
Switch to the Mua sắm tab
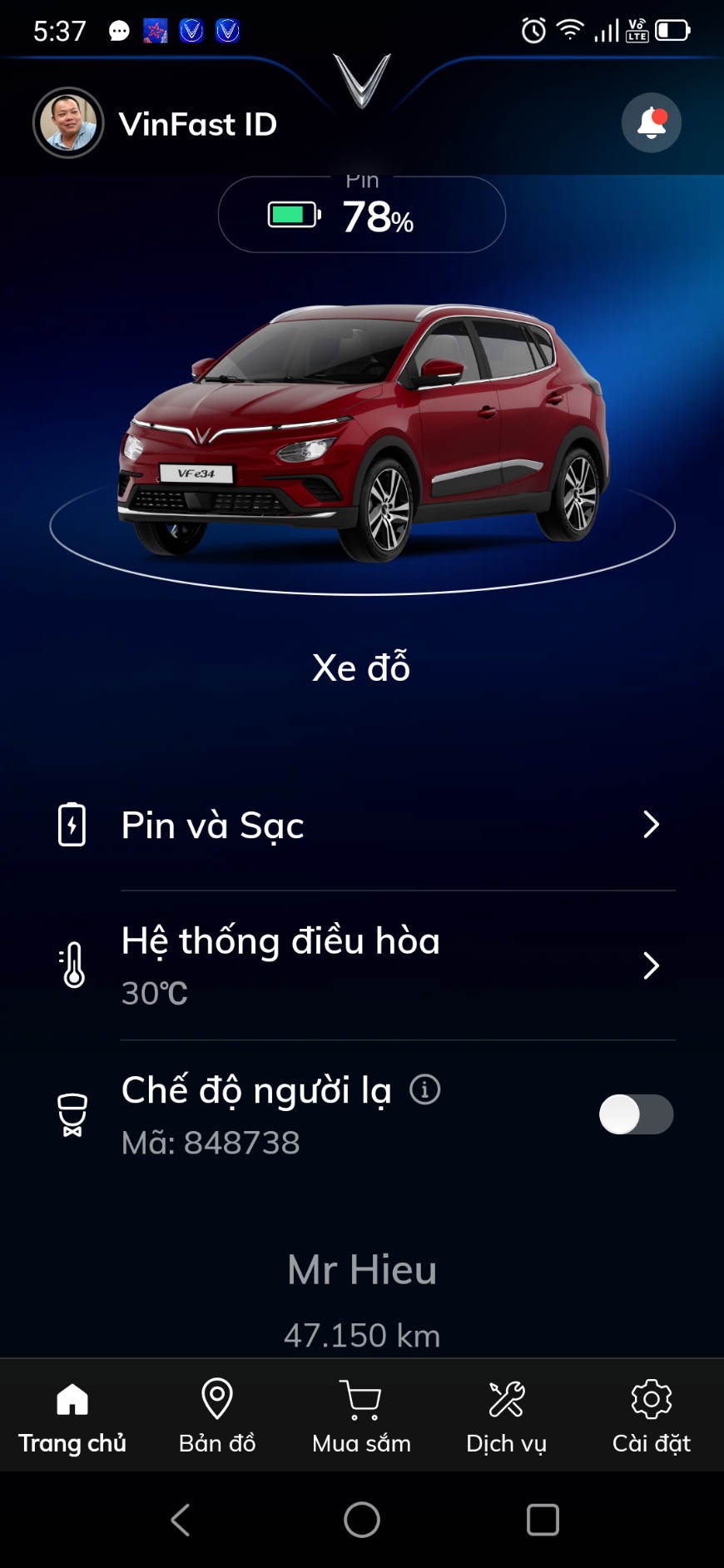coord(361,1417)
